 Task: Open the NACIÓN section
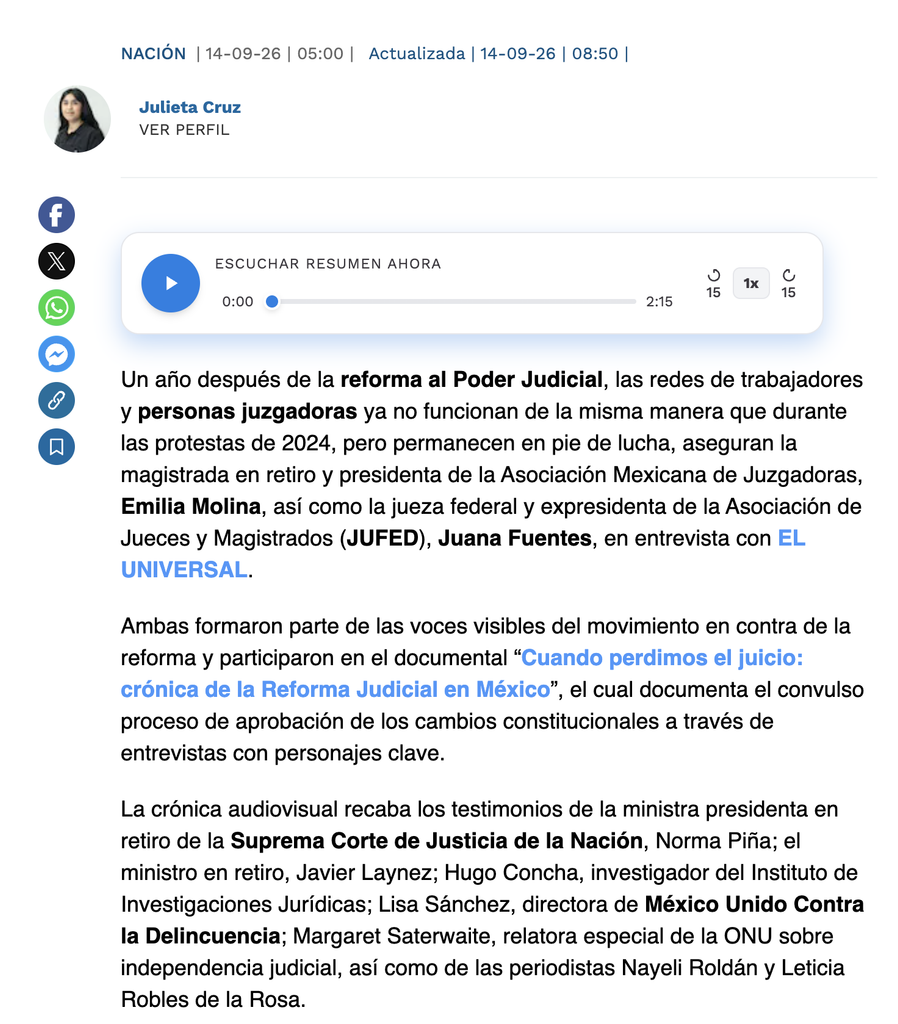(153, 54)
